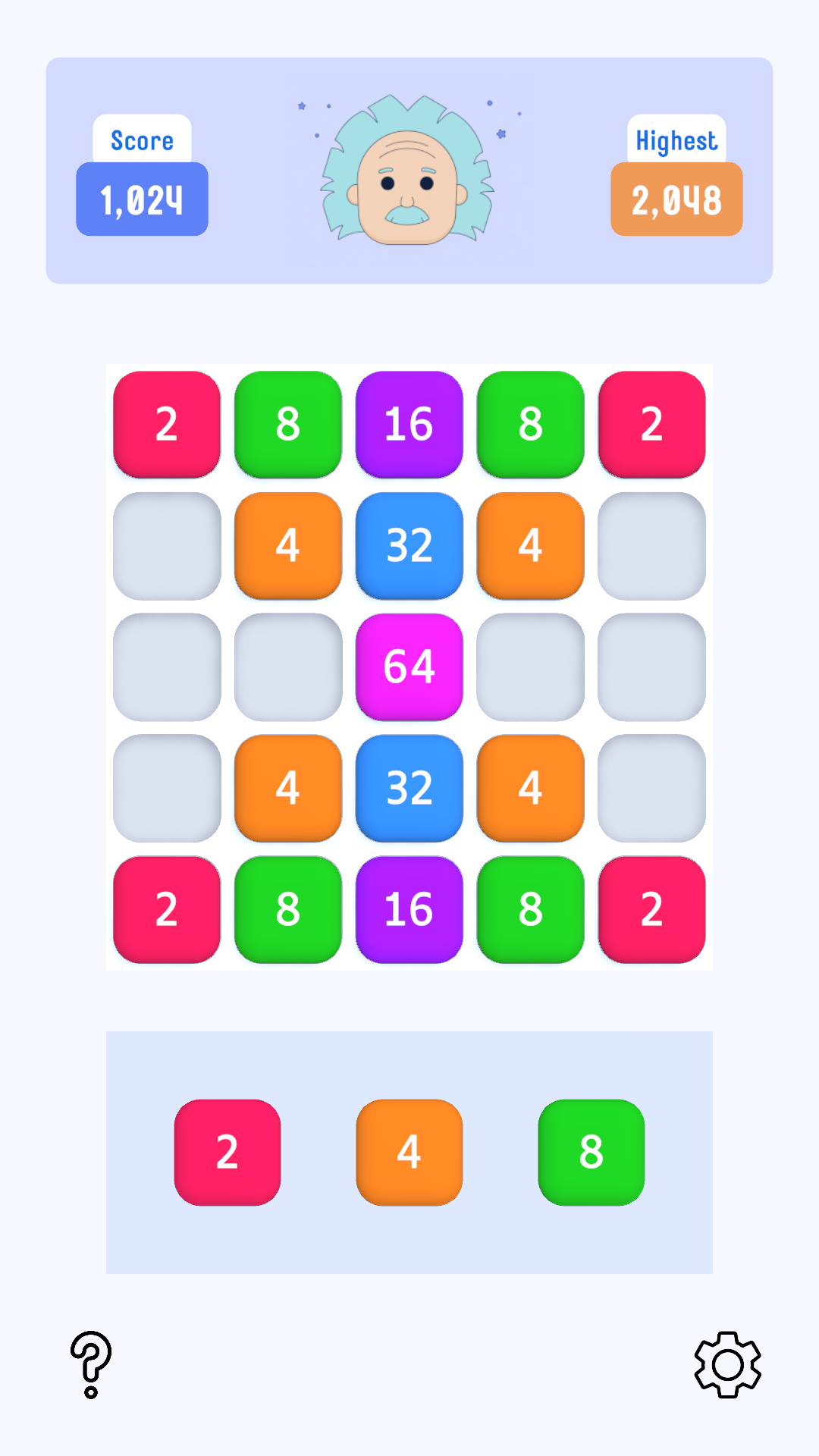Screen dimensions: 819x1456
Task: Click the empty cell in the second row's left column
Action: click(x=166, y=546)
